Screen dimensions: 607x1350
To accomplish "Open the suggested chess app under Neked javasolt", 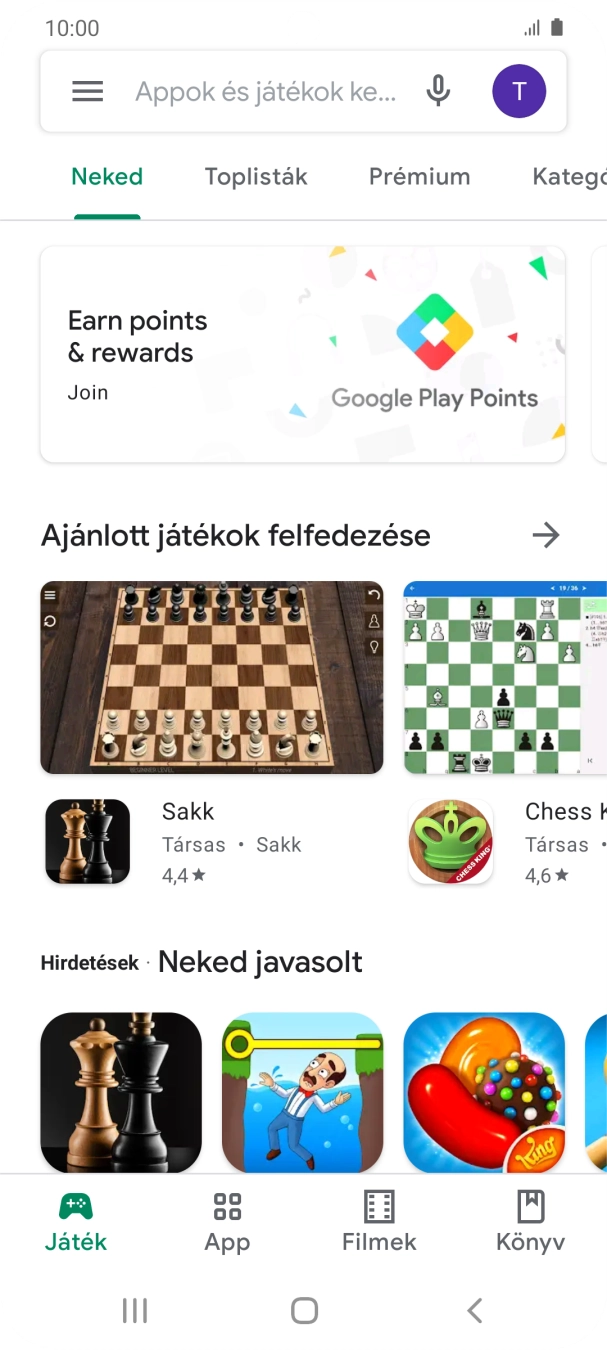I will click(121, 1092).
